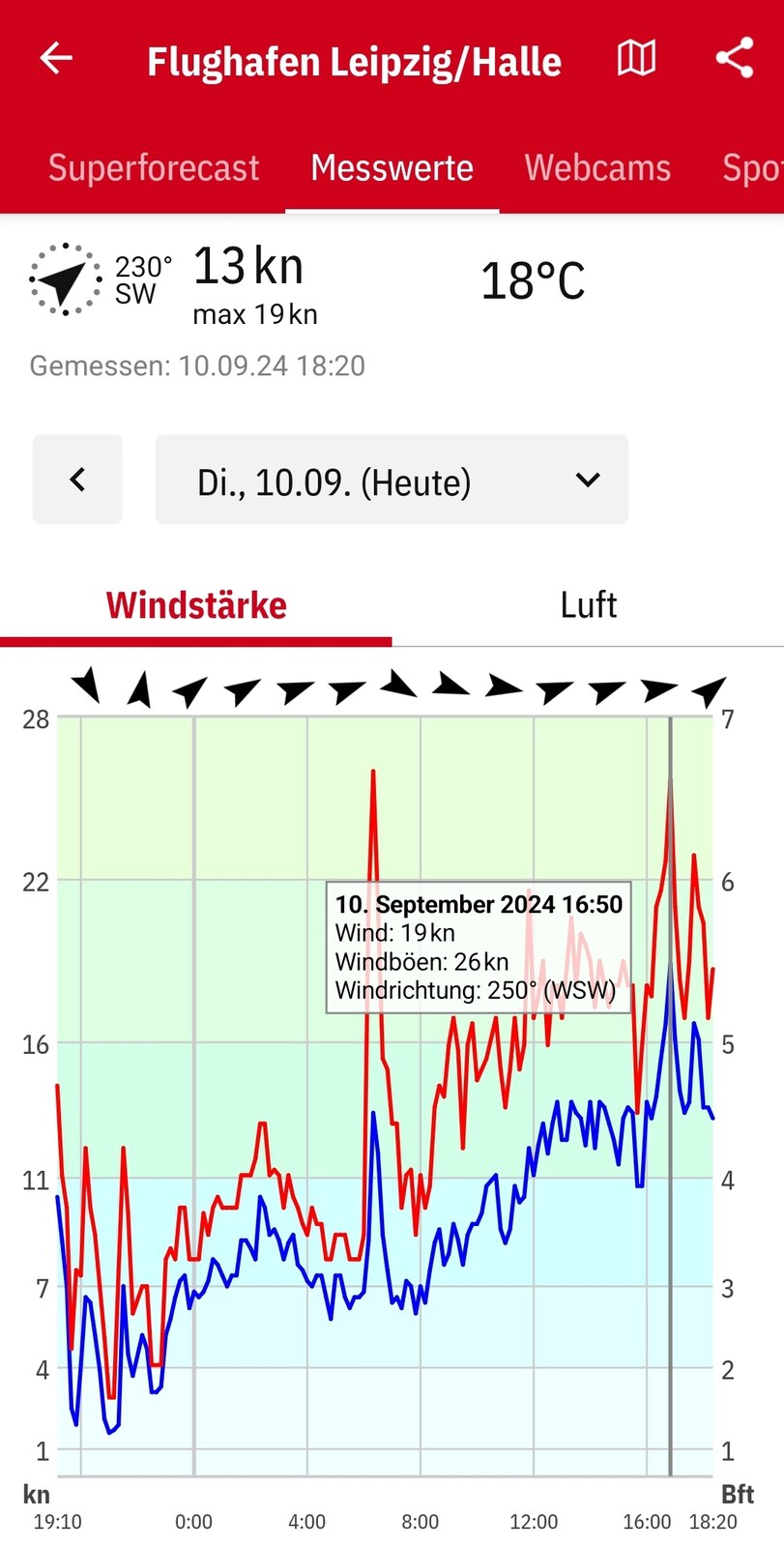This screenshot has width=784, height=1547.
Task: Open the map view icon
Action: [x=636, y=59]
